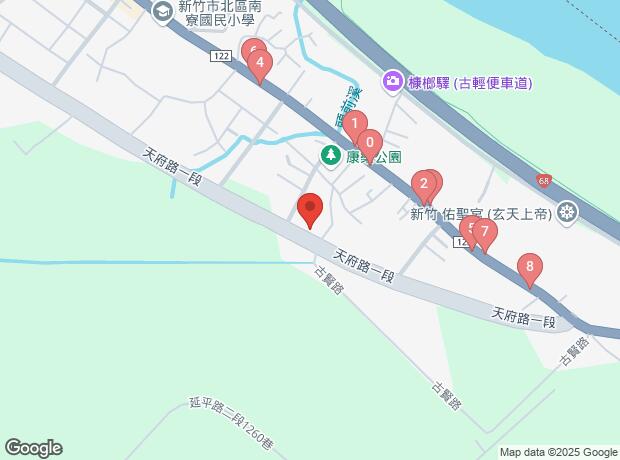Tap the 新竹佑聖宮 temple marker
The image size is (620, 460).
[567, 211]
